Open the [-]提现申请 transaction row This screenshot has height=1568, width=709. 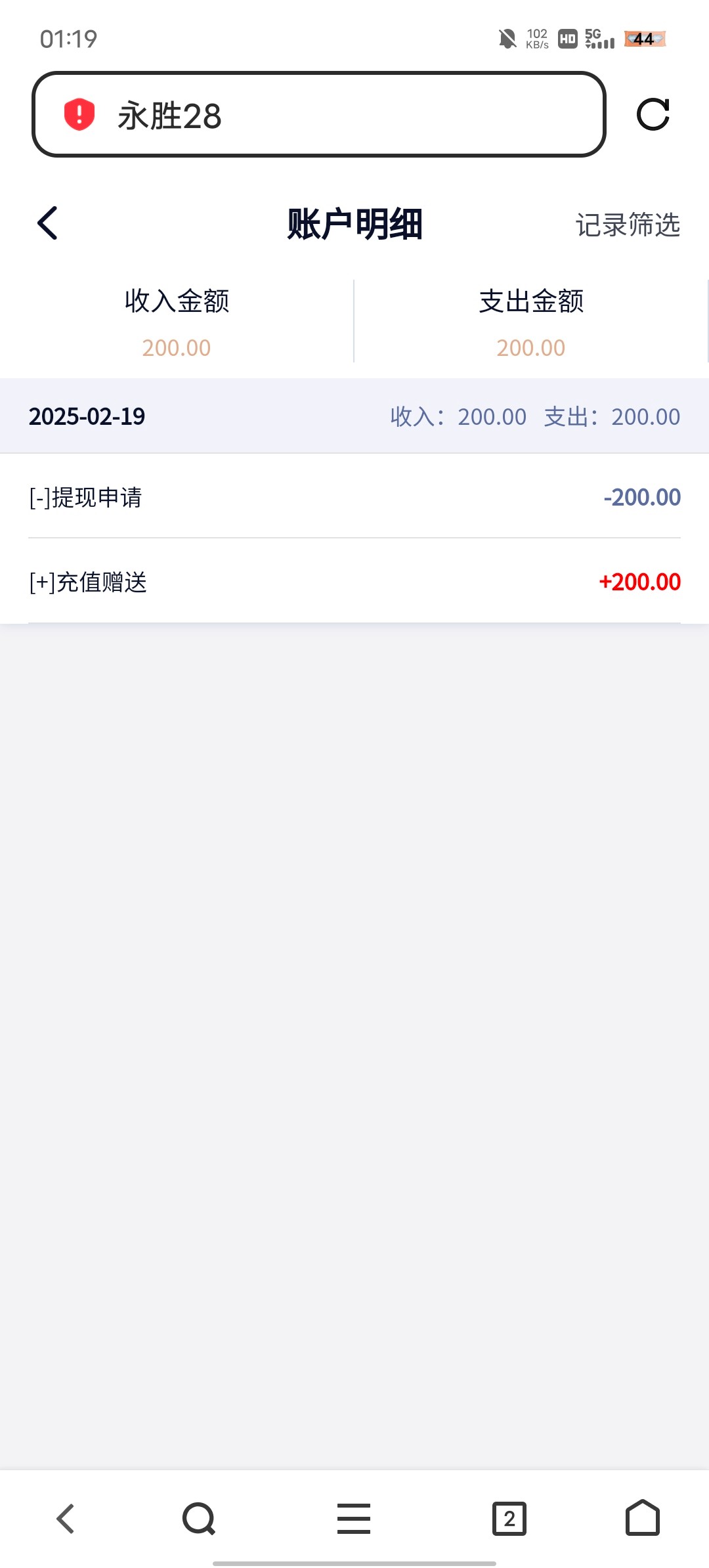(x=354, y=496)
